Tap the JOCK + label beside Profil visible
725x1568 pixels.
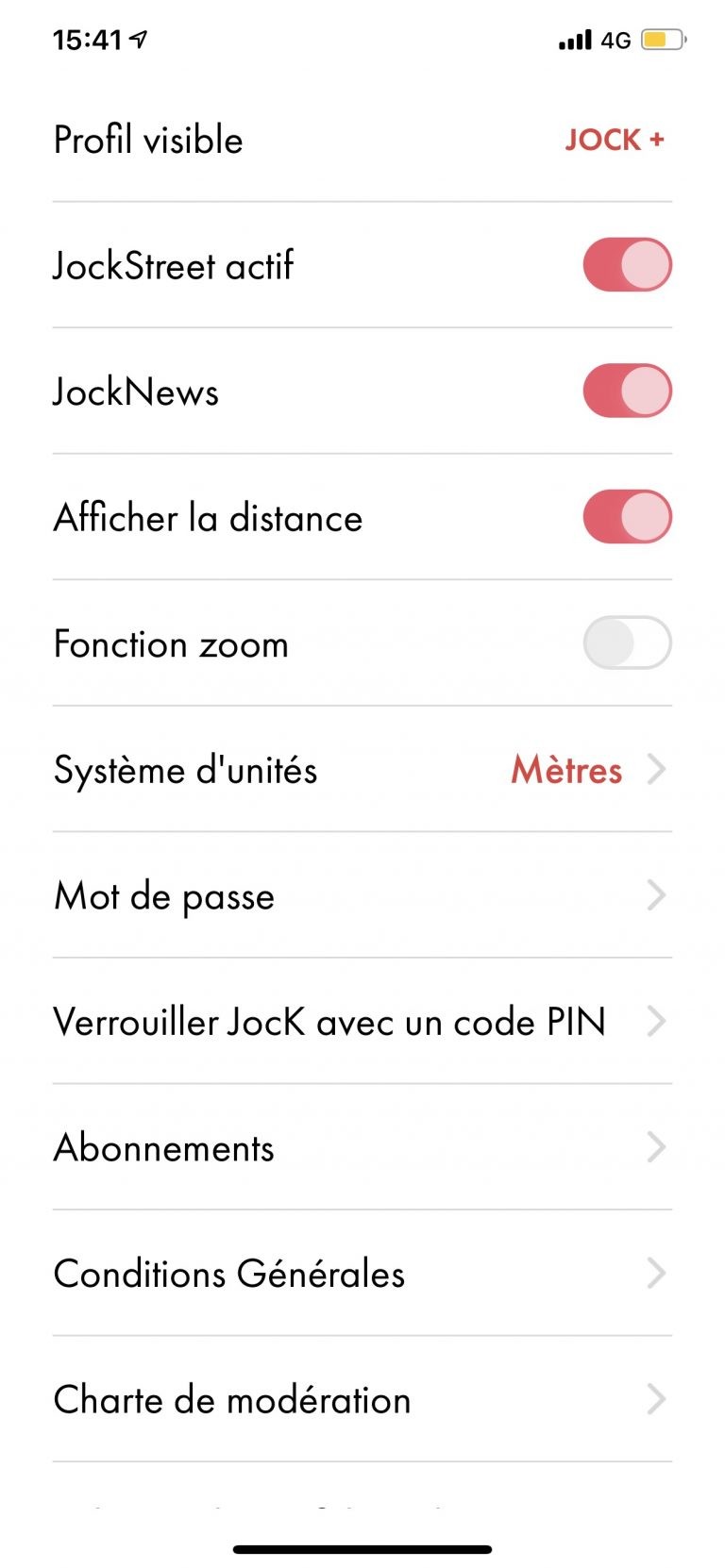(x=615, y=140)
